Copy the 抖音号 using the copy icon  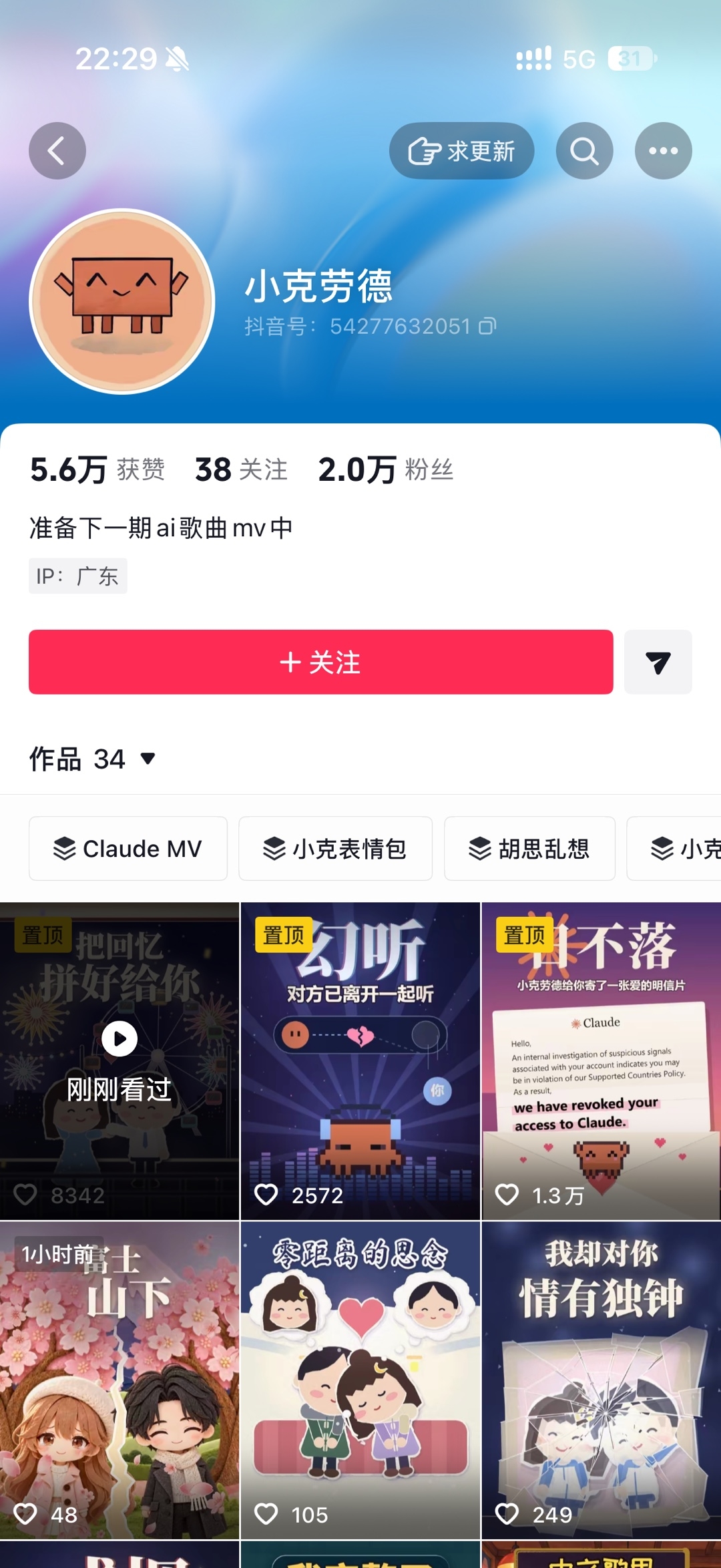coord(488,326)
